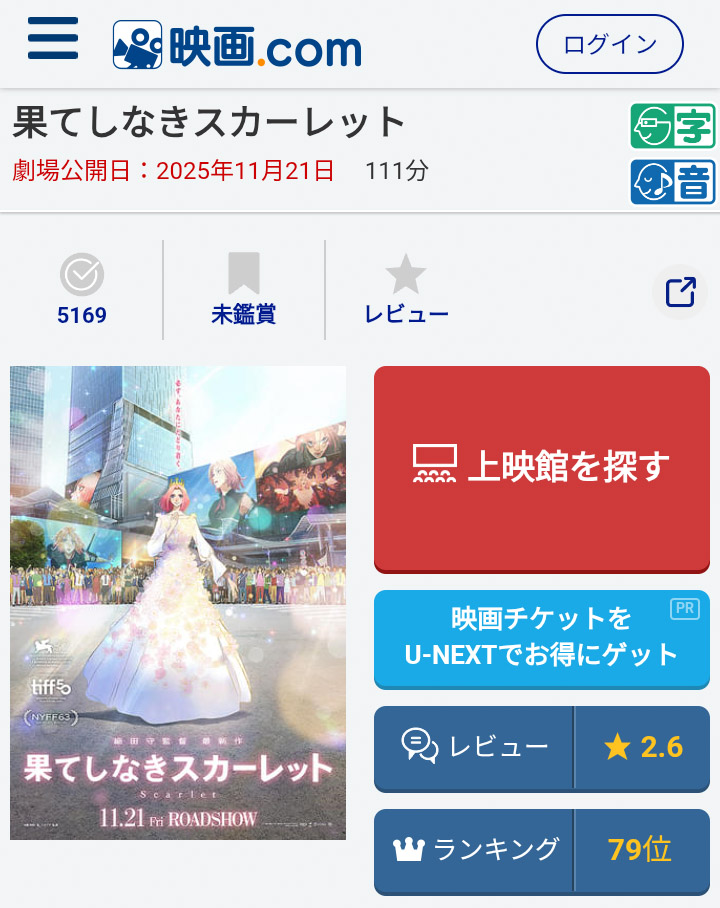720x908 pixels.
Task: Go to the 映画.com homepage logo
Action: coord(237,45)
